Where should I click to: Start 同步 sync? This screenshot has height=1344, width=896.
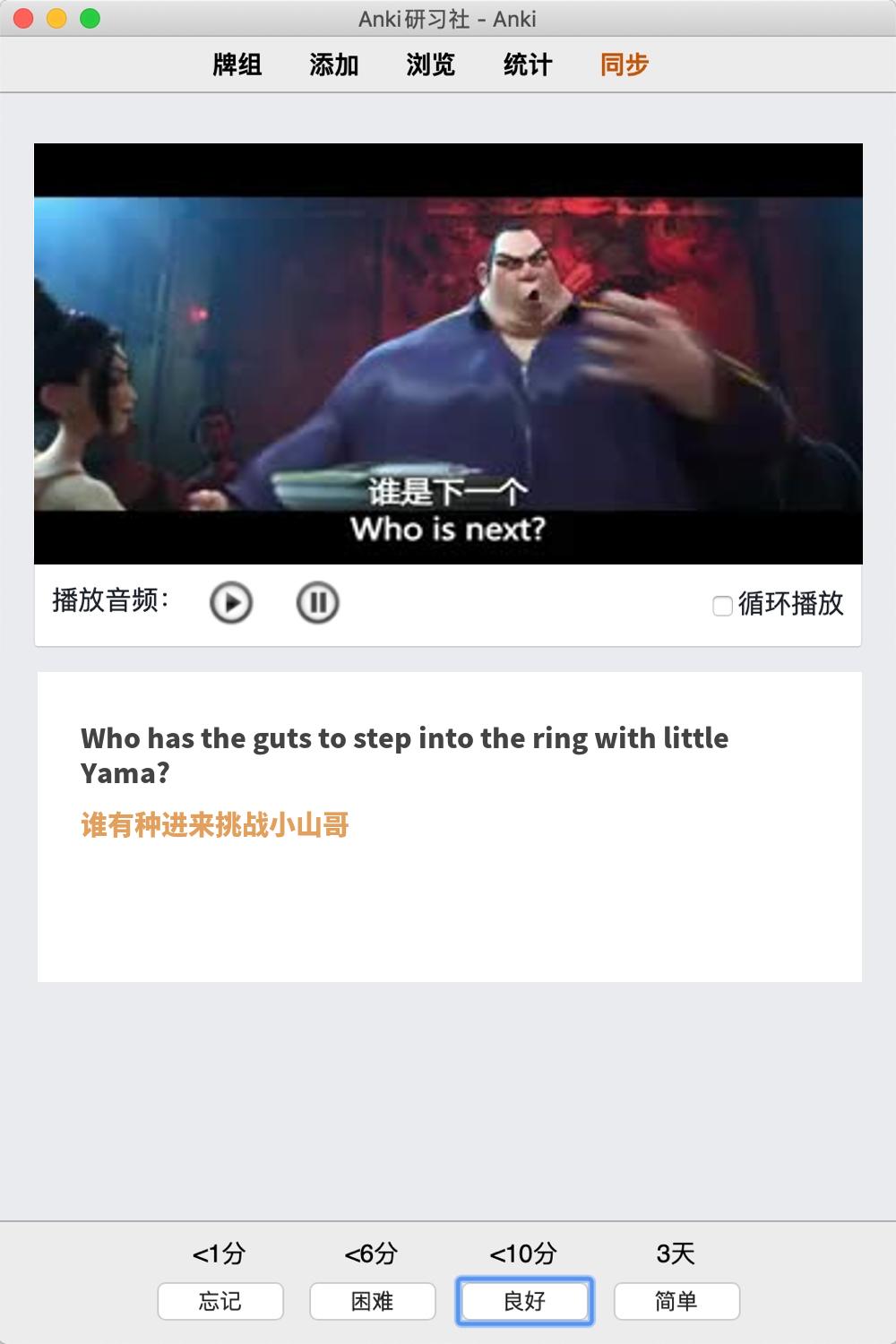click(625, 65)
